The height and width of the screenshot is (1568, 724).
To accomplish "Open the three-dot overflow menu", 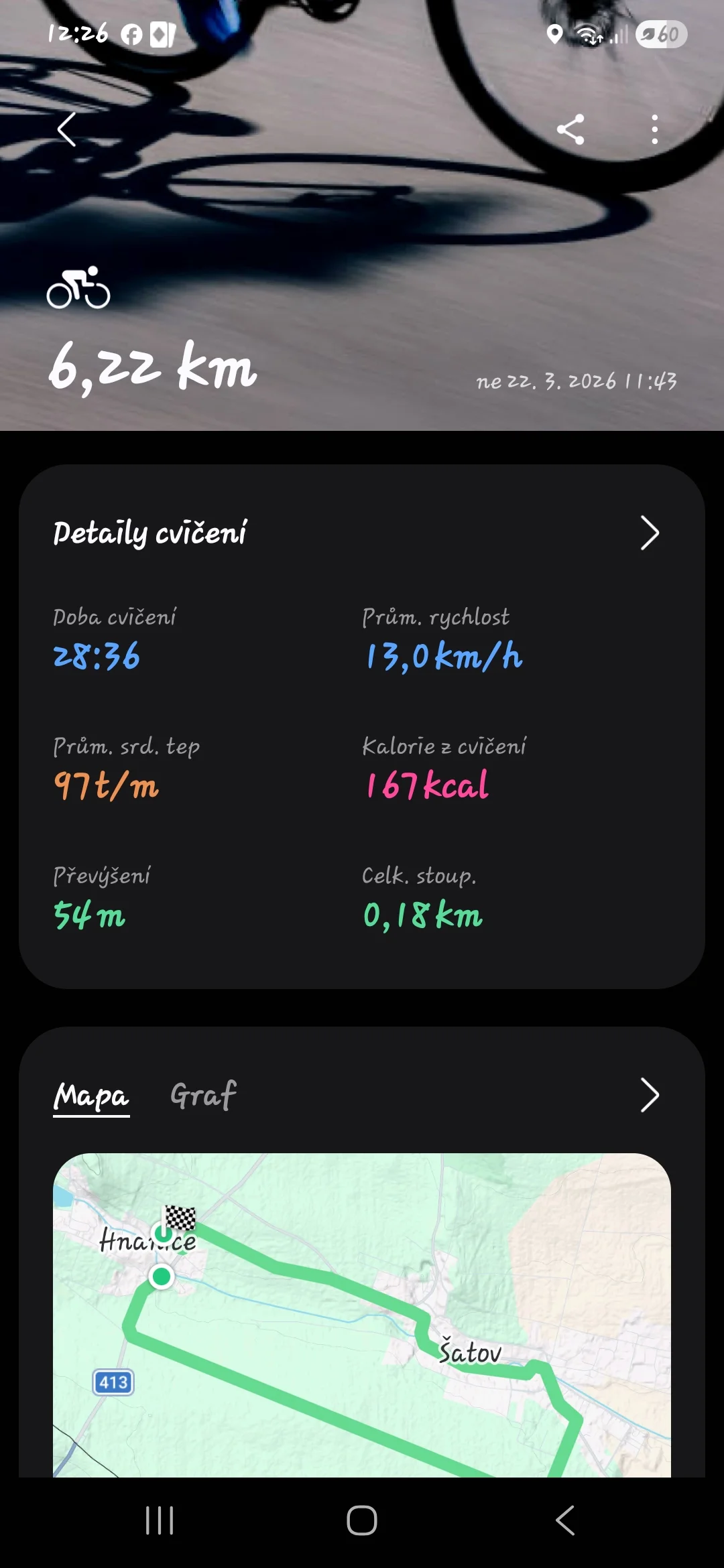I will pos(654,130).
